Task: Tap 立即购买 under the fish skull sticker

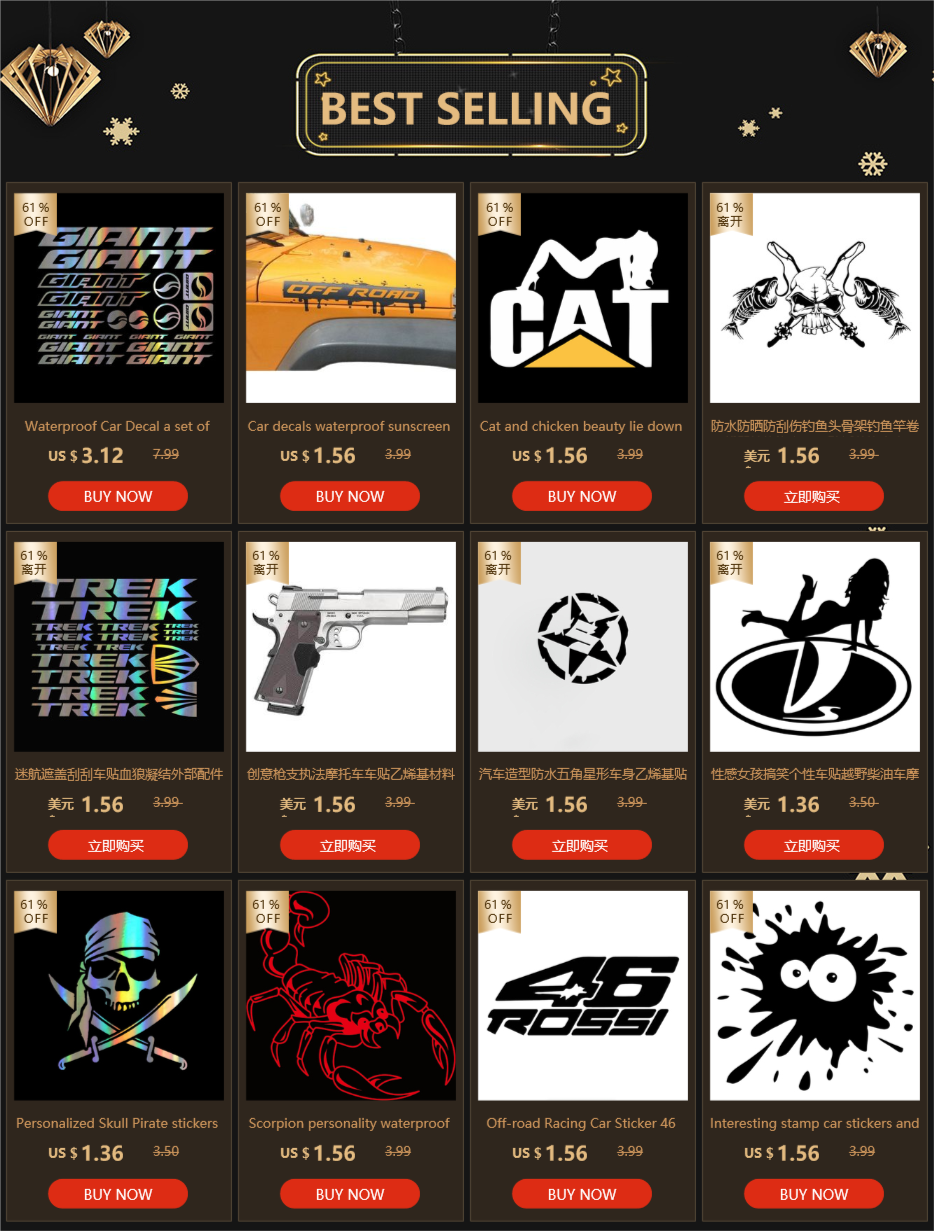Action: pyautogui.click(x=814, y=496)
